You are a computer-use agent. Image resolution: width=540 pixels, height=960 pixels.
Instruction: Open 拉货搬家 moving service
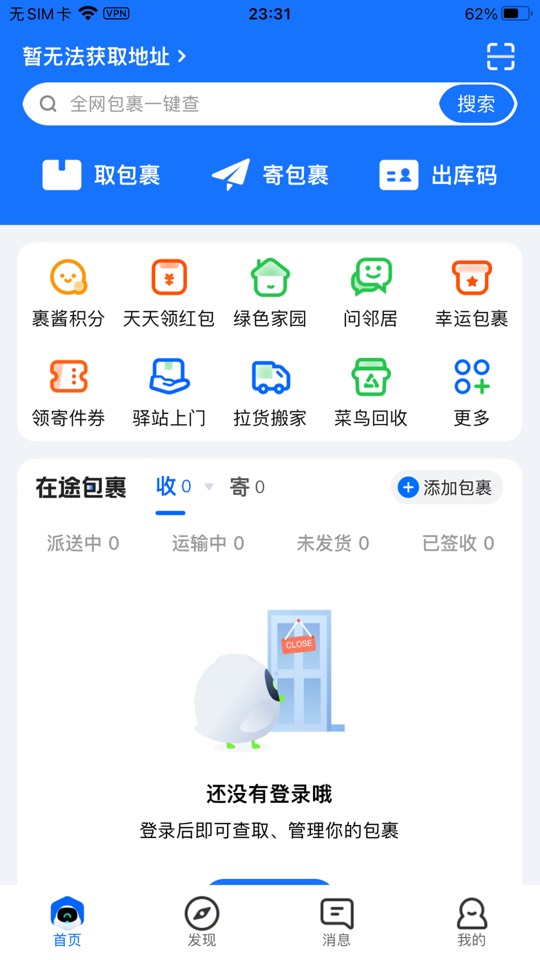pyautogui.click(x=270, y=393)
